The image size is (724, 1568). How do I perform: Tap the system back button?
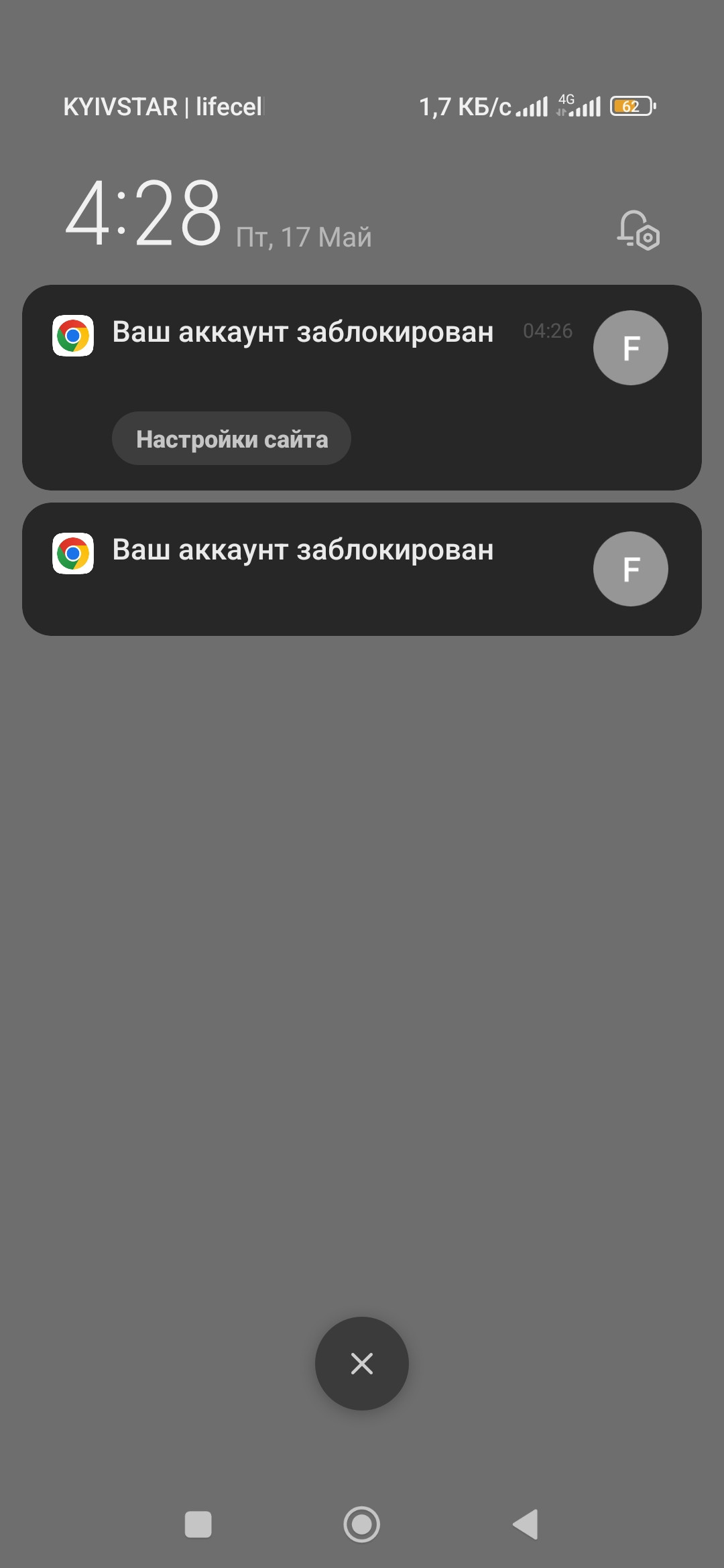point(526,1524)
